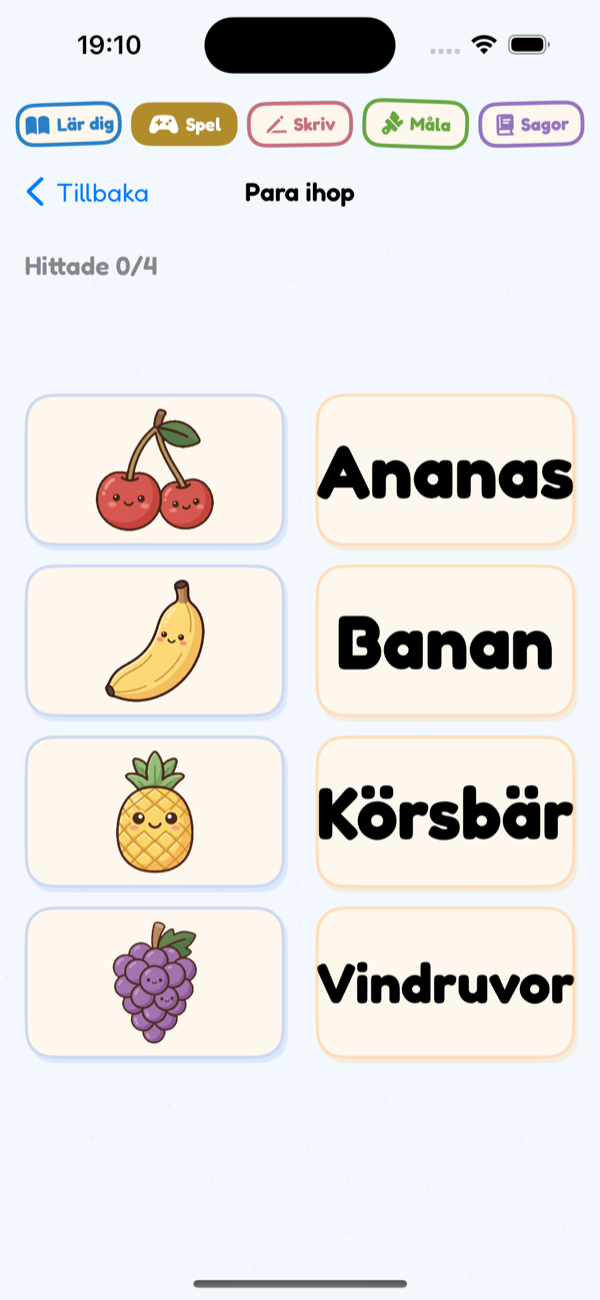Choose the Ananas word card
The width and height of the screenshot is (600, 1300).
(x=446, y=470)
